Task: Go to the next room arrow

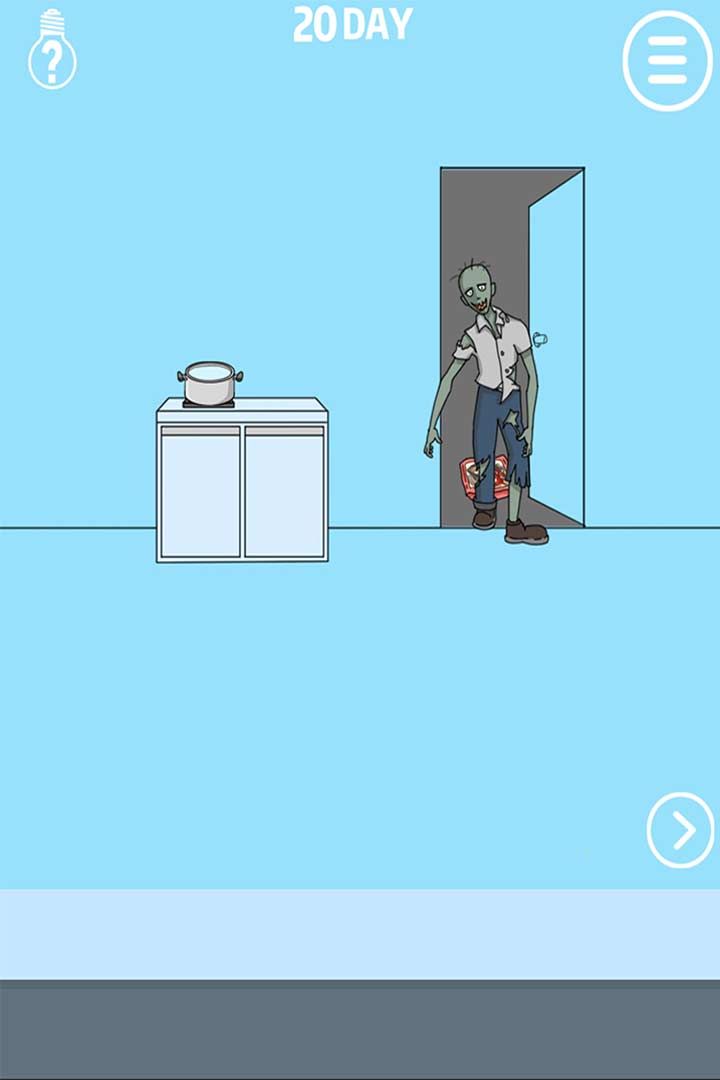Action: click(680, 829)
